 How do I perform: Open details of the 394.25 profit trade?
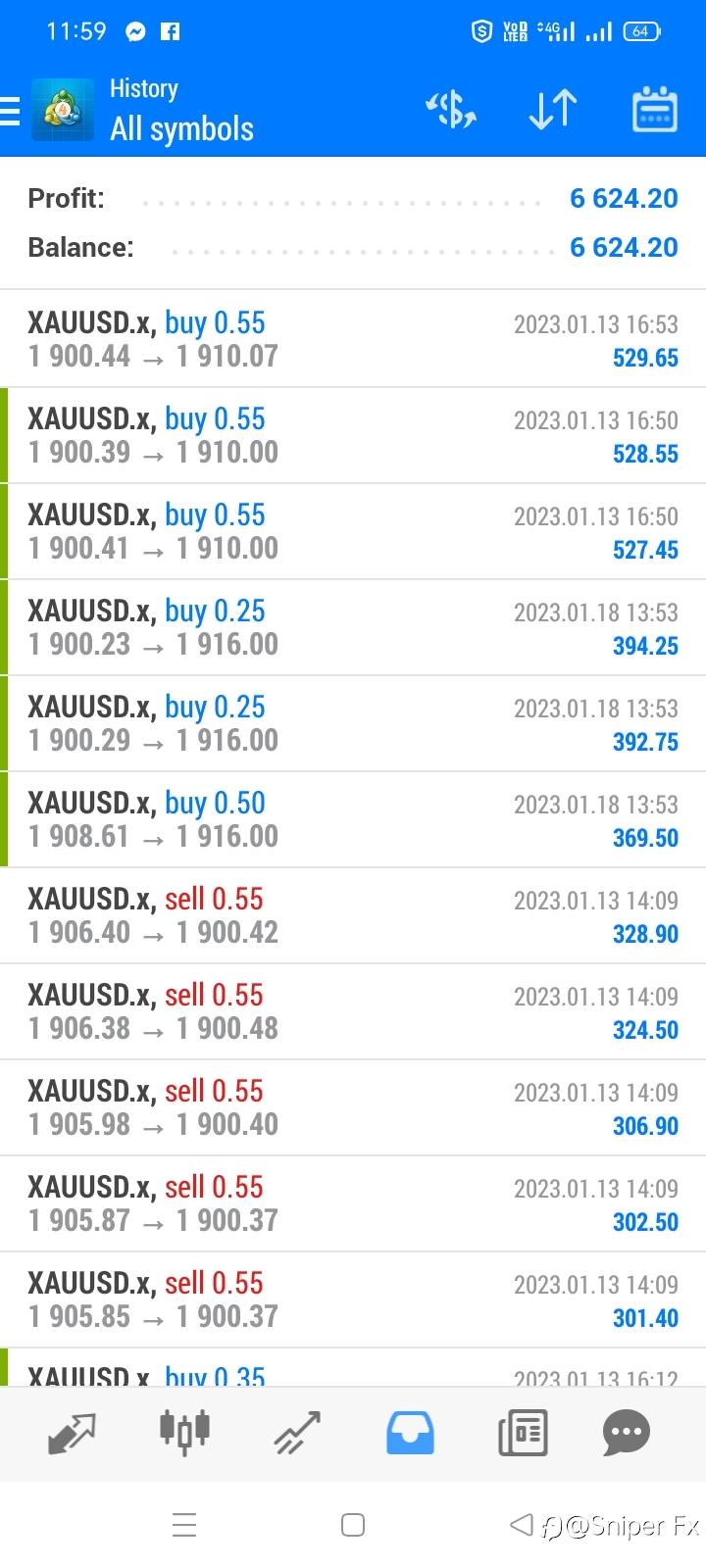coord(353,627)
